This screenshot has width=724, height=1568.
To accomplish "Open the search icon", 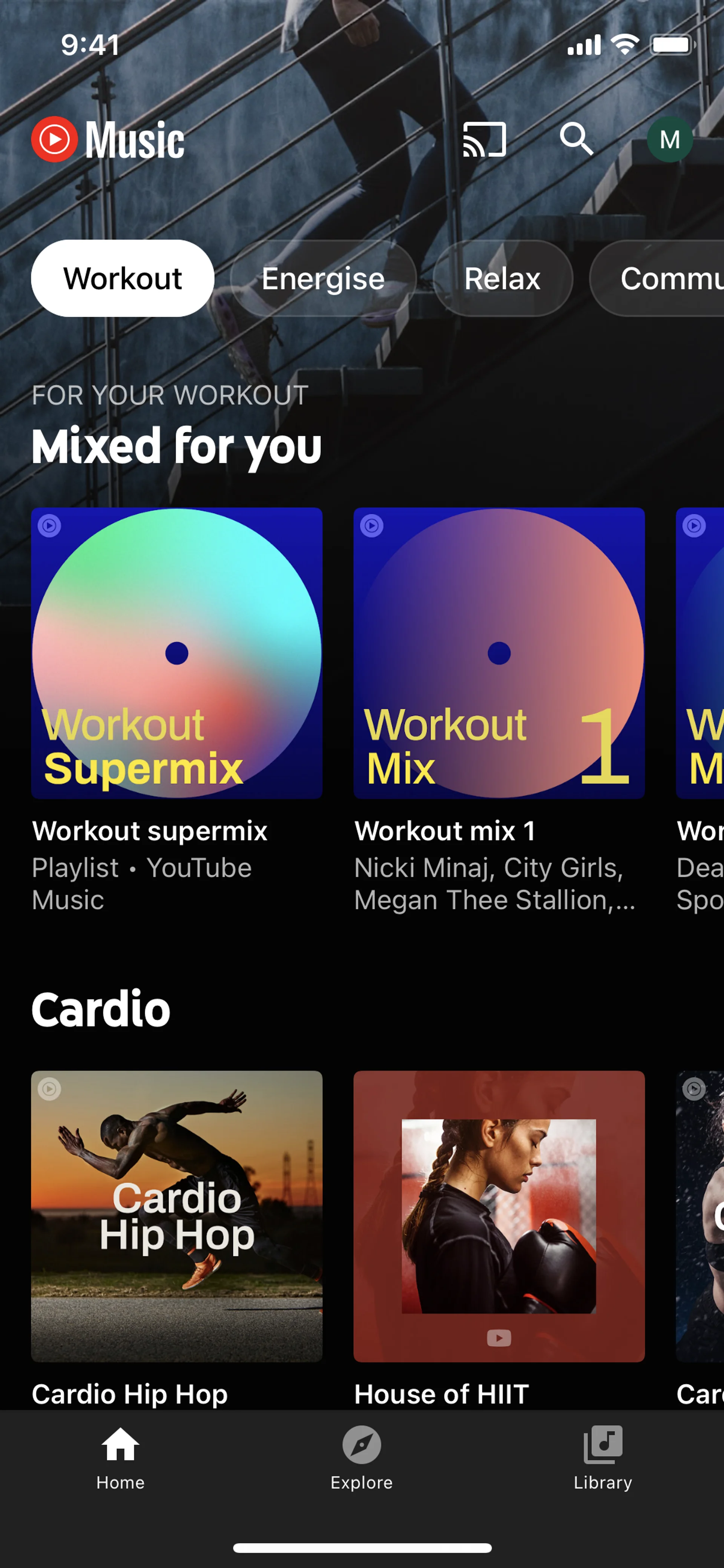I will point(575,140).
